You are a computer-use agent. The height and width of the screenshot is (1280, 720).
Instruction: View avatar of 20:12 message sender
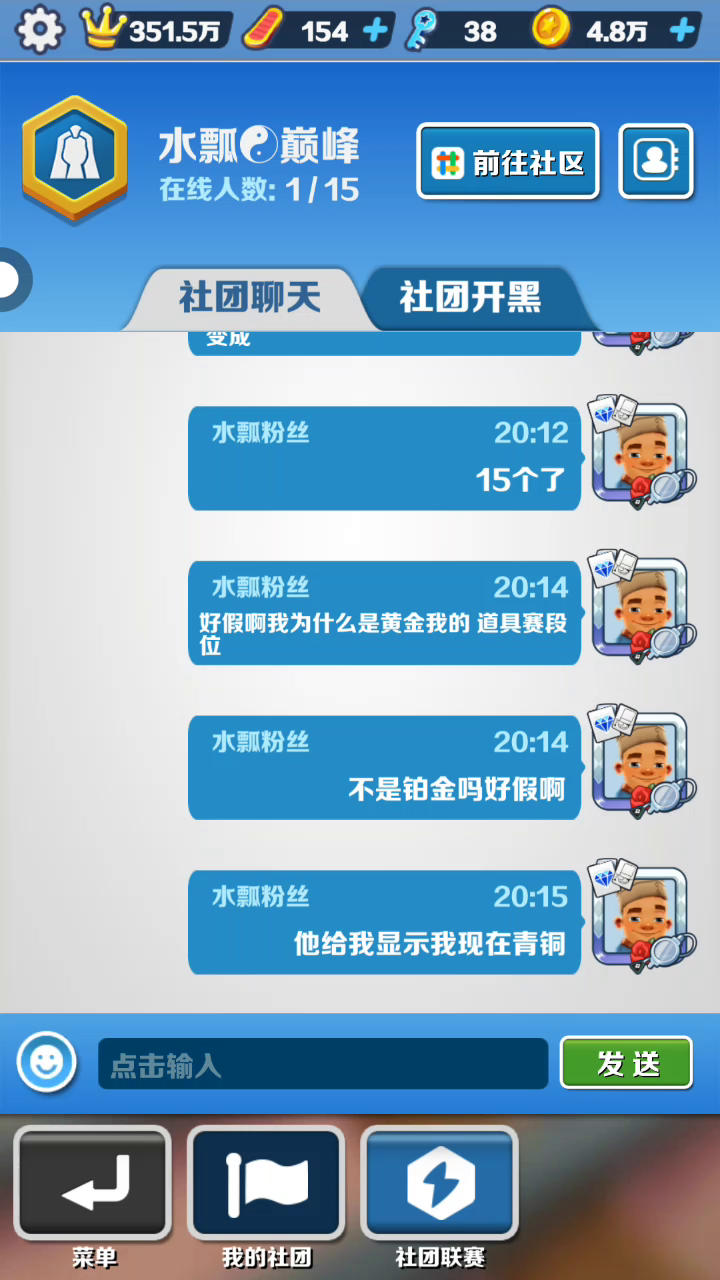[640, 453]
